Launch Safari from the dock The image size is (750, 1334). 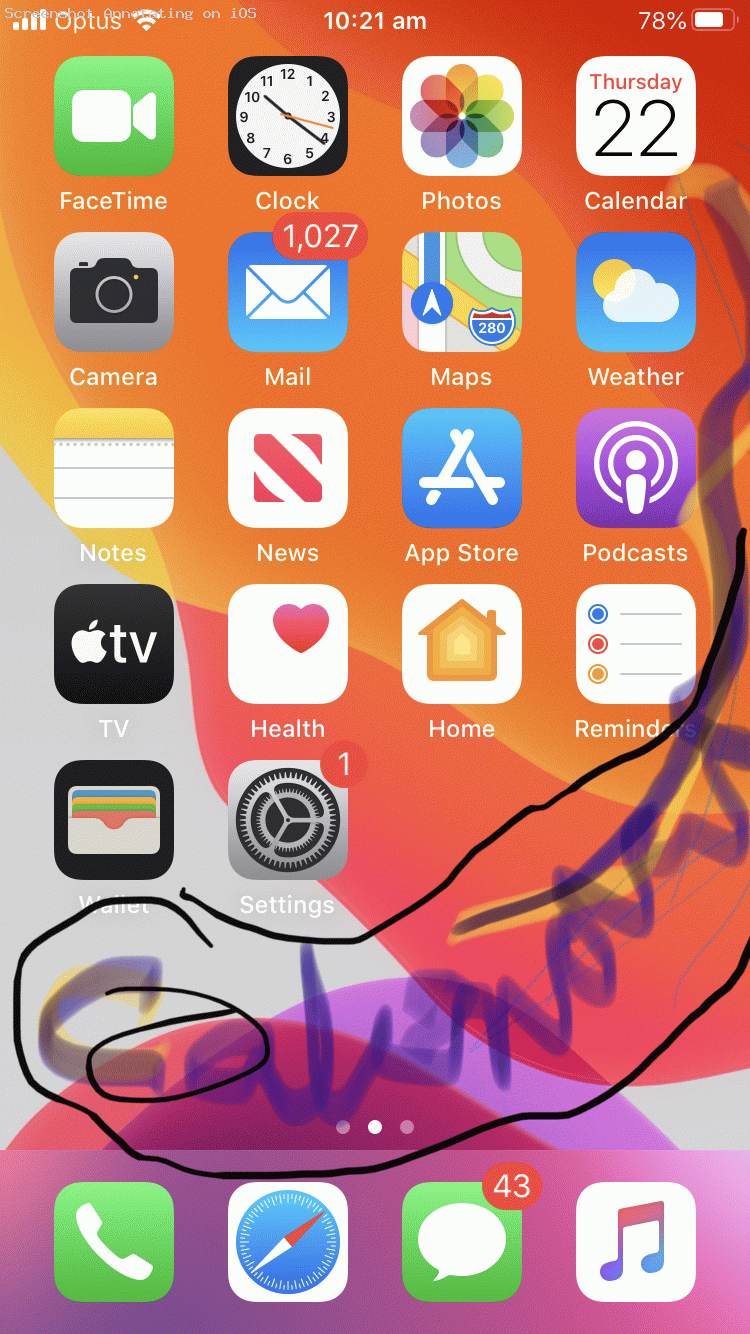click(x=288, y=1242)
